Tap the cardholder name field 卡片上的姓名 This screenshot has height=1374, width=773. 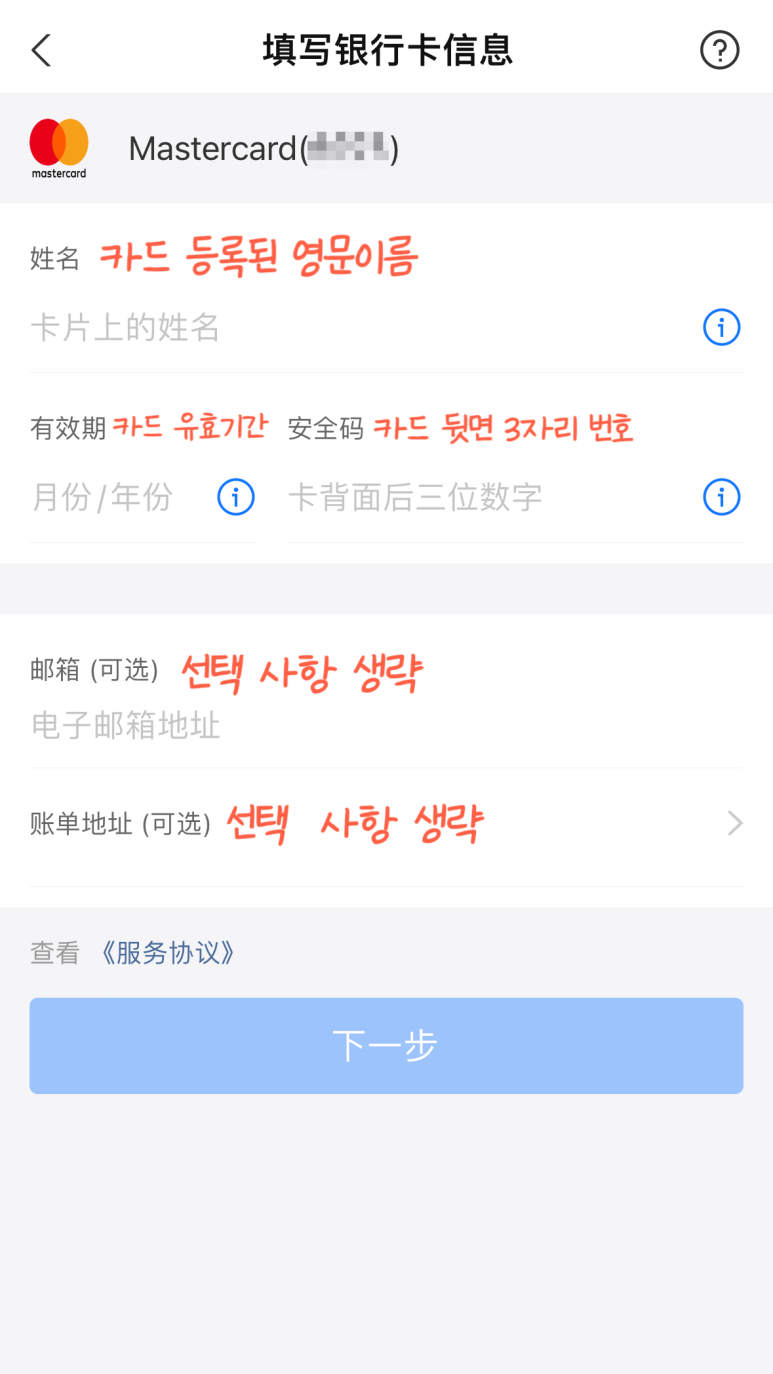(360, 327)
